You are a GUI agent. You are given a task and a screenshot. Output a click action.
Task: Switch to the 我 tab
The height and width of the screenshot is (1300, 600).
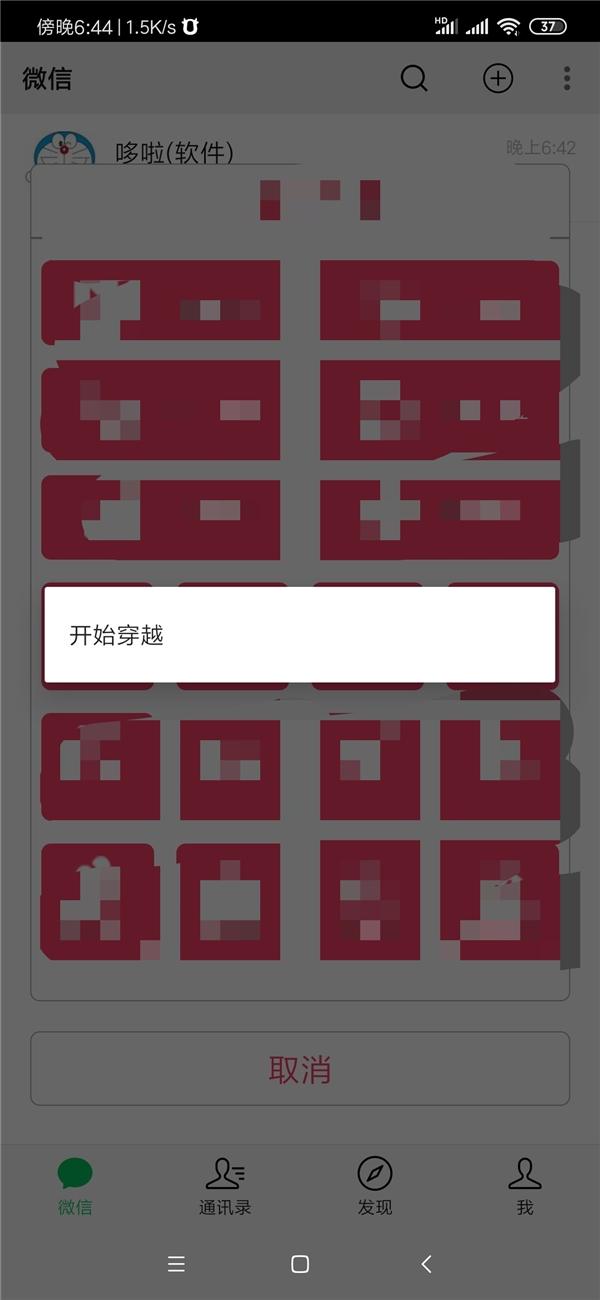pos(525,1186)
